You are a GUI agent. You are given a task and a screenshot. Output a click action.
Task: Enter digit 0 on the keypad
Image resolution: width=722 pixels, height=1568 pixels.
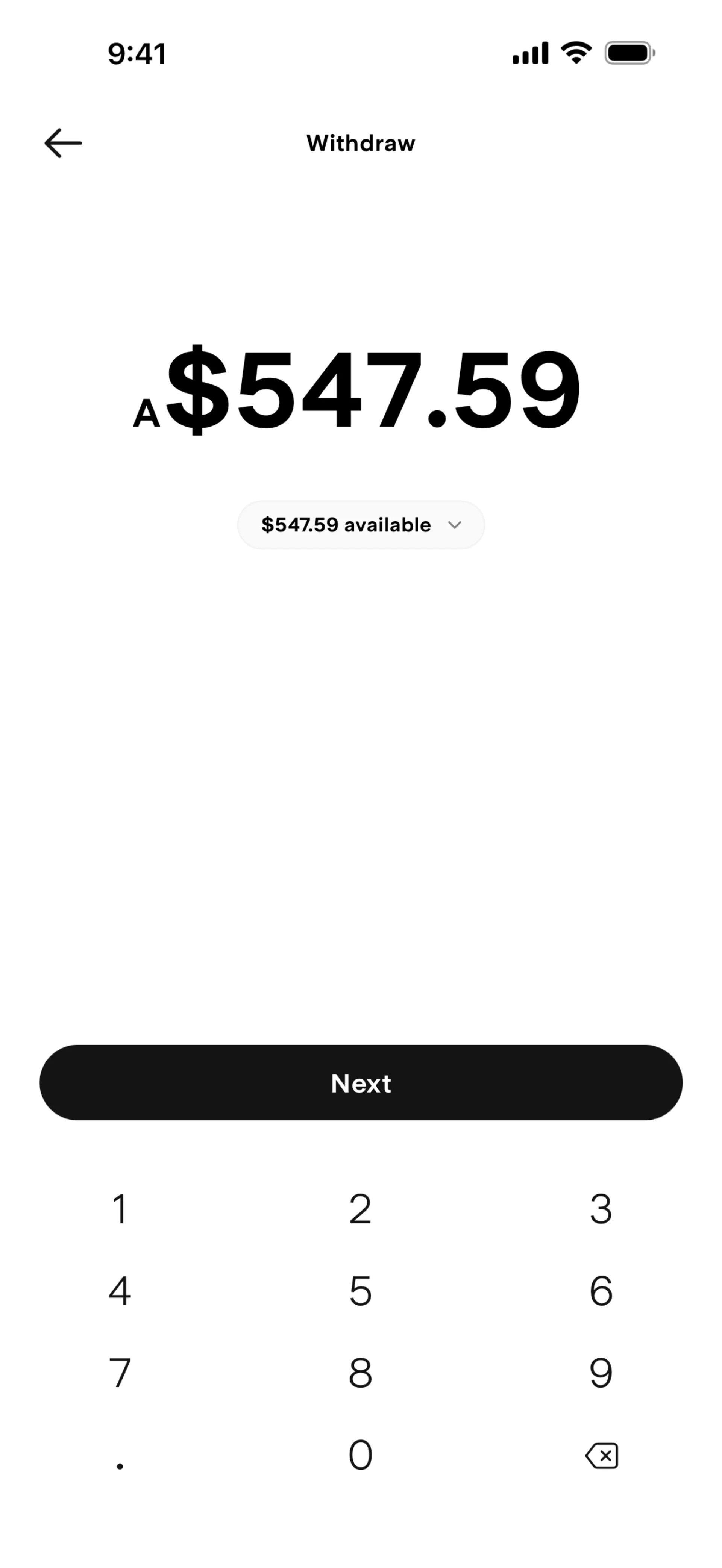tap(360, 1455)
